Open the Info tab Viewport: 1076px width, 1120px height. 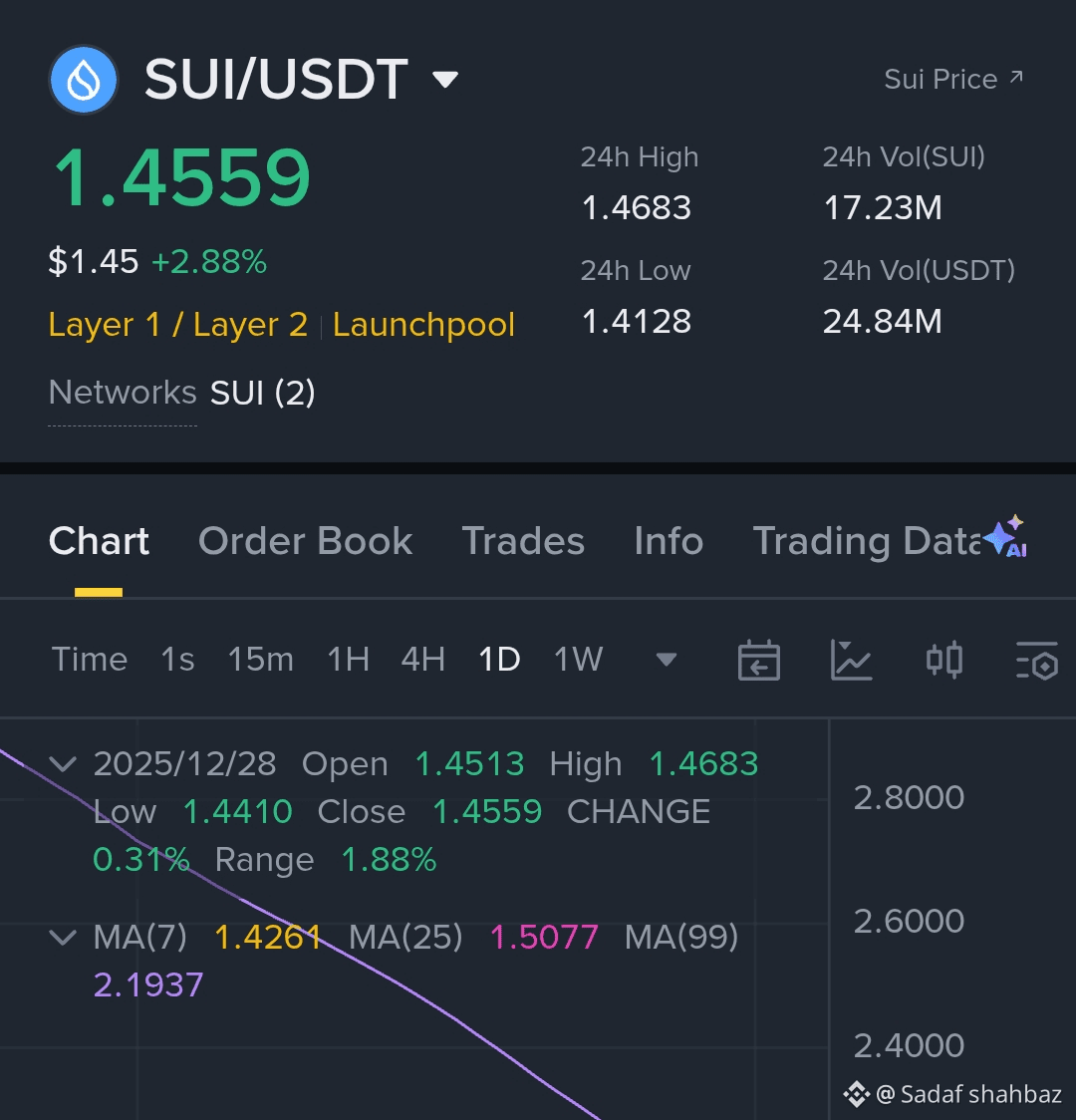click(x=669, y=541)
